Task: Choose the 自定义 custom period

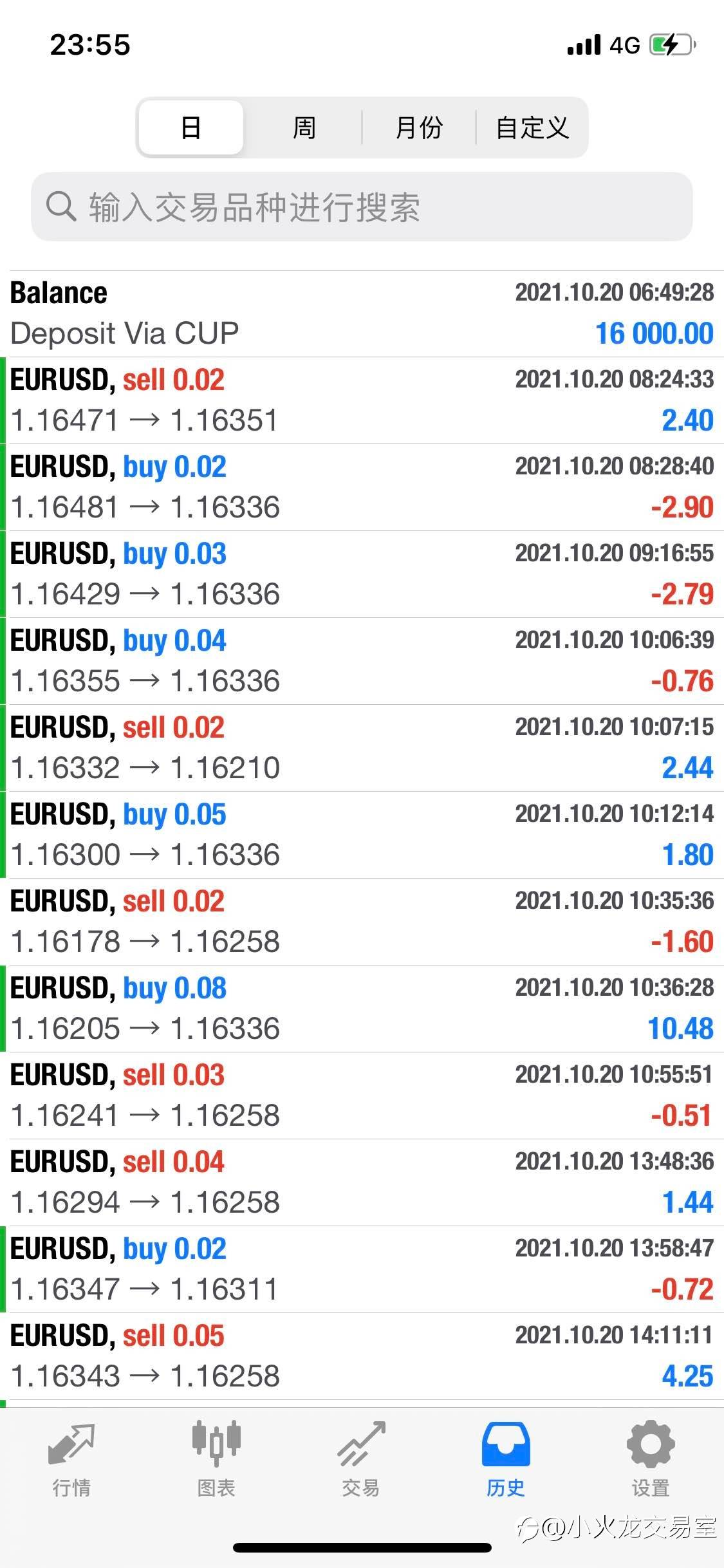Action: point(532,127)
